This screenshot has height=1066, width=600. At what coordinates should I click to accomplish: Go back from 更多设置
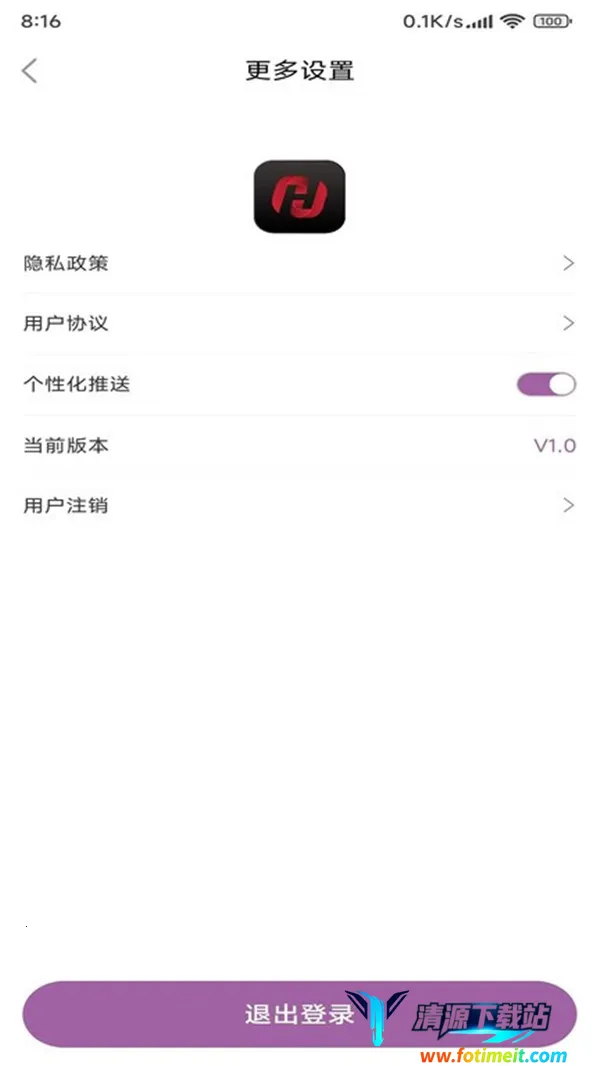(30, 70)
